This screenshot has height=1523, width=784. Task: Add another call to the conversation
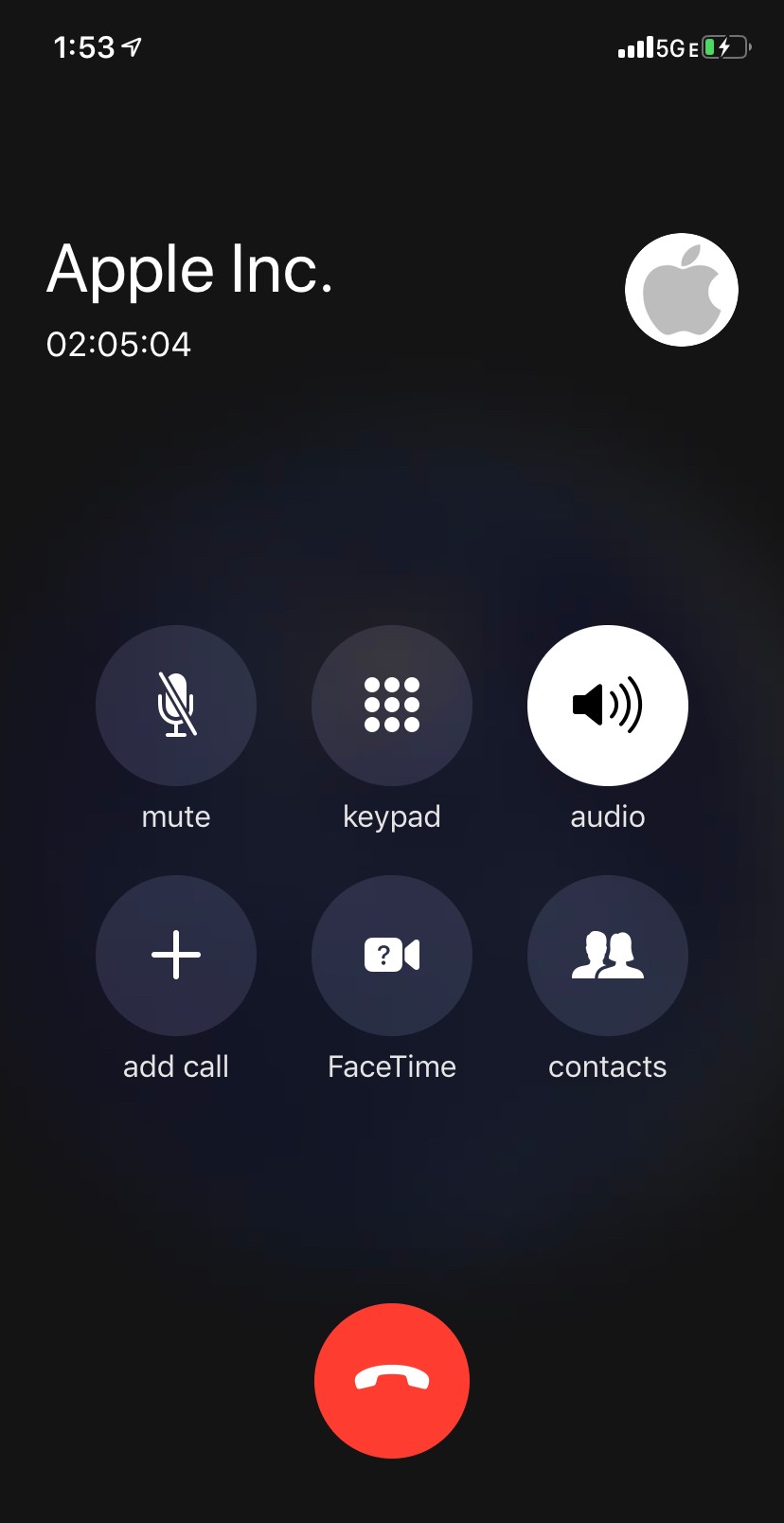[x=176, y=955]
